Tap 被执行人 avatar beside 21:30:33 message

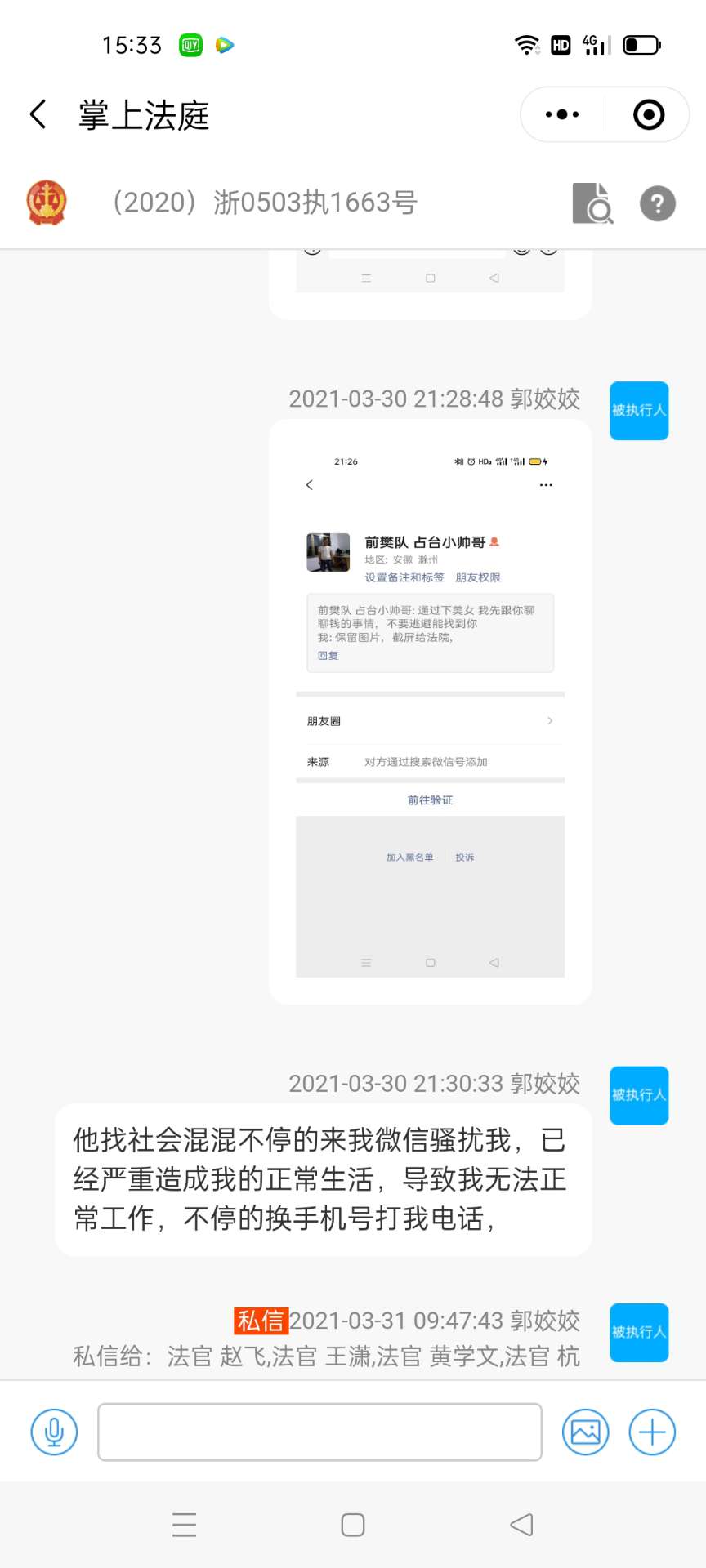click(x=639, y=1095)
